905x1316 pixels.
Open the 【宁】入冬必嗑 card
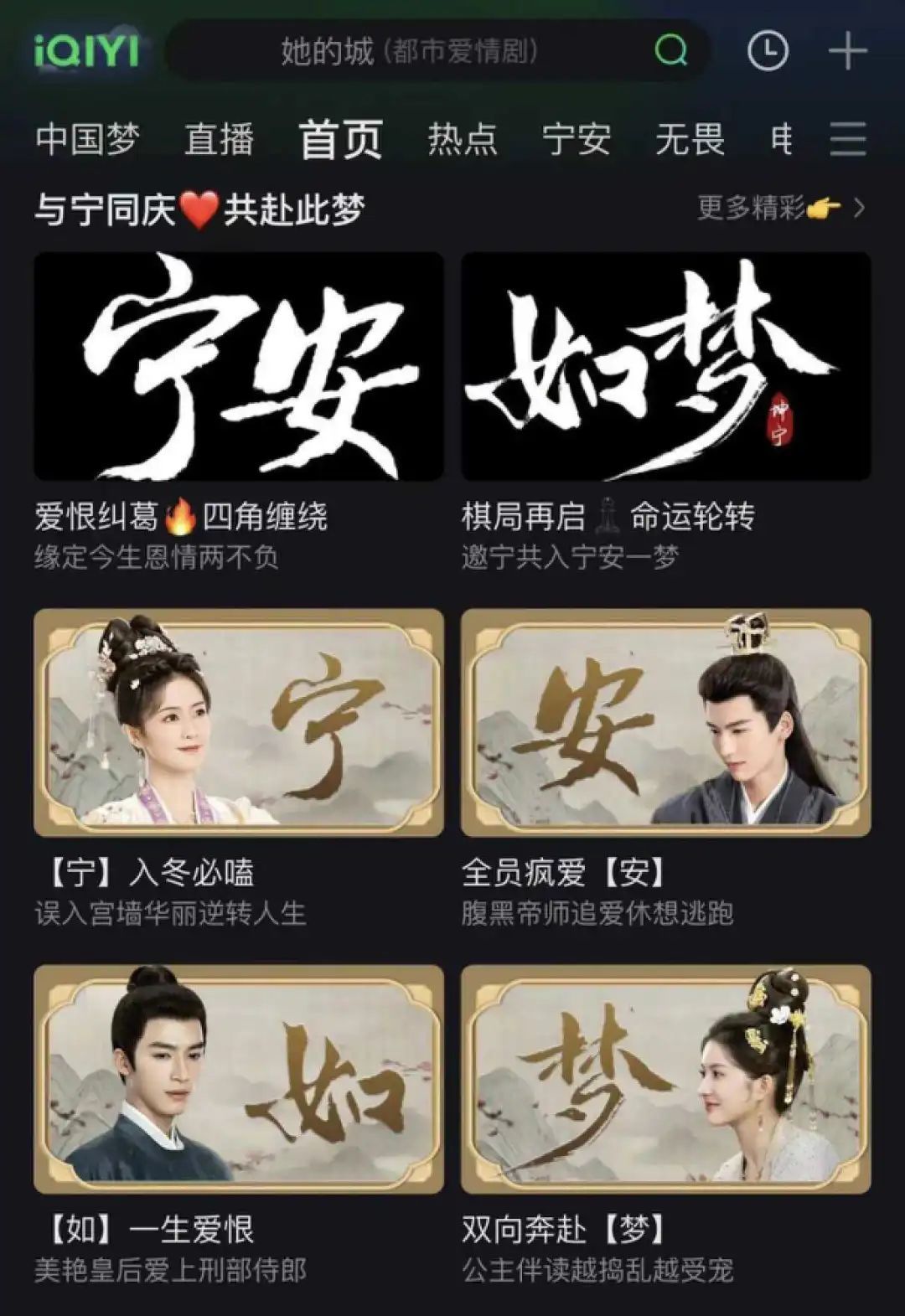[x=239, y=722]
